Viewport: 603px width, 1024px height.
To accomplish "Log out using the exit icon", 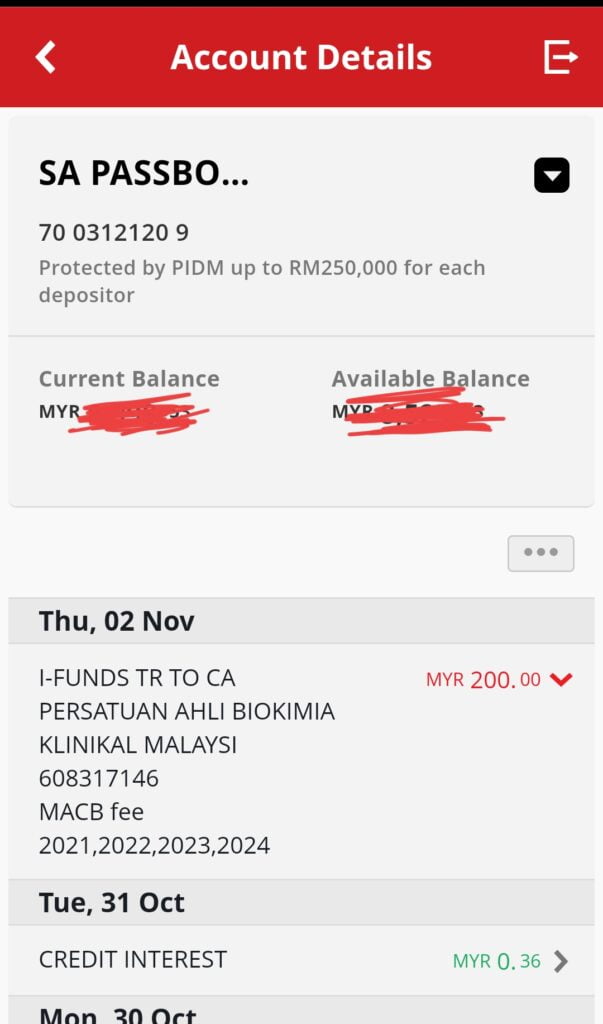I will (560, 57).
